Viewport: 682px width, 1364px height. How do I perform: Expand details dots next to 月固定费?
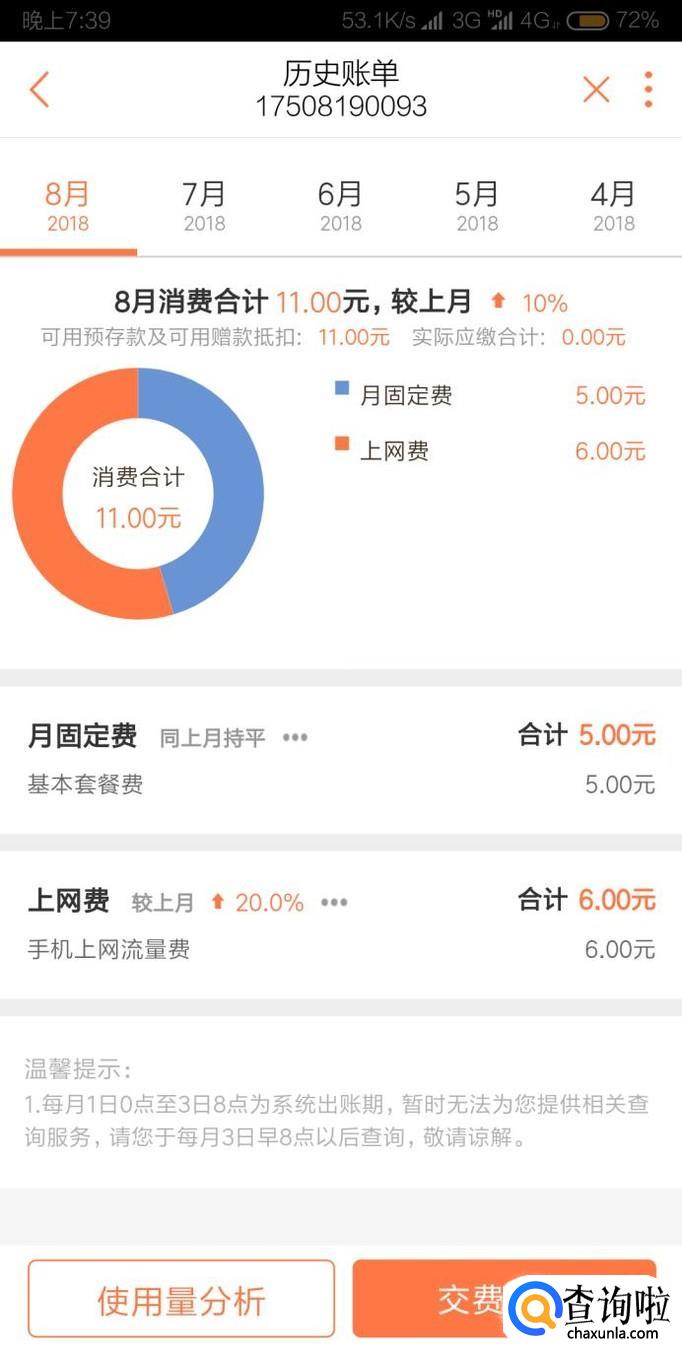[x=295, y=738]
